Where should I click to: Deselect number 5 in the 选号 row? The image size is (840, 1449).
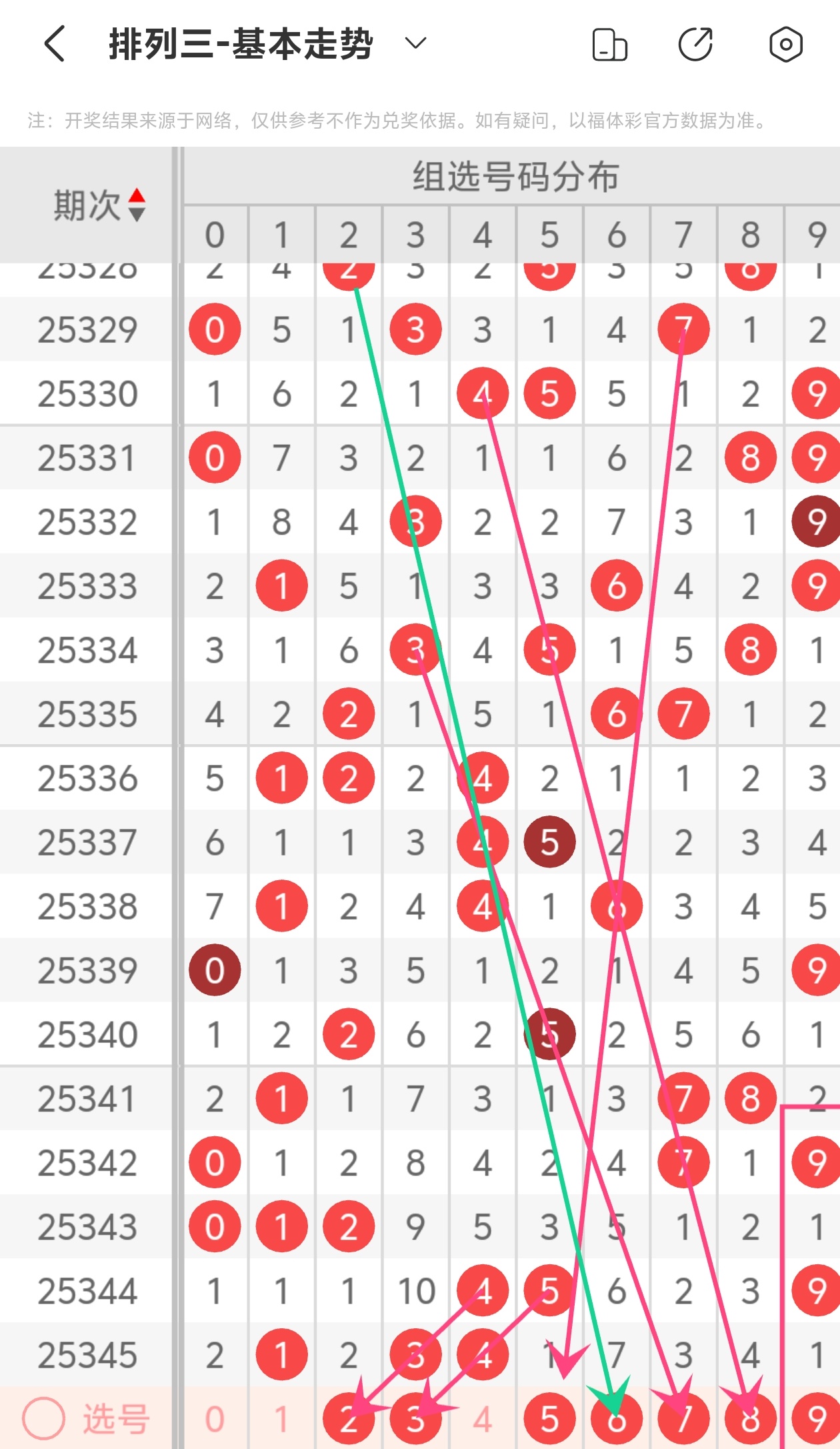[x=549, y=1418]
